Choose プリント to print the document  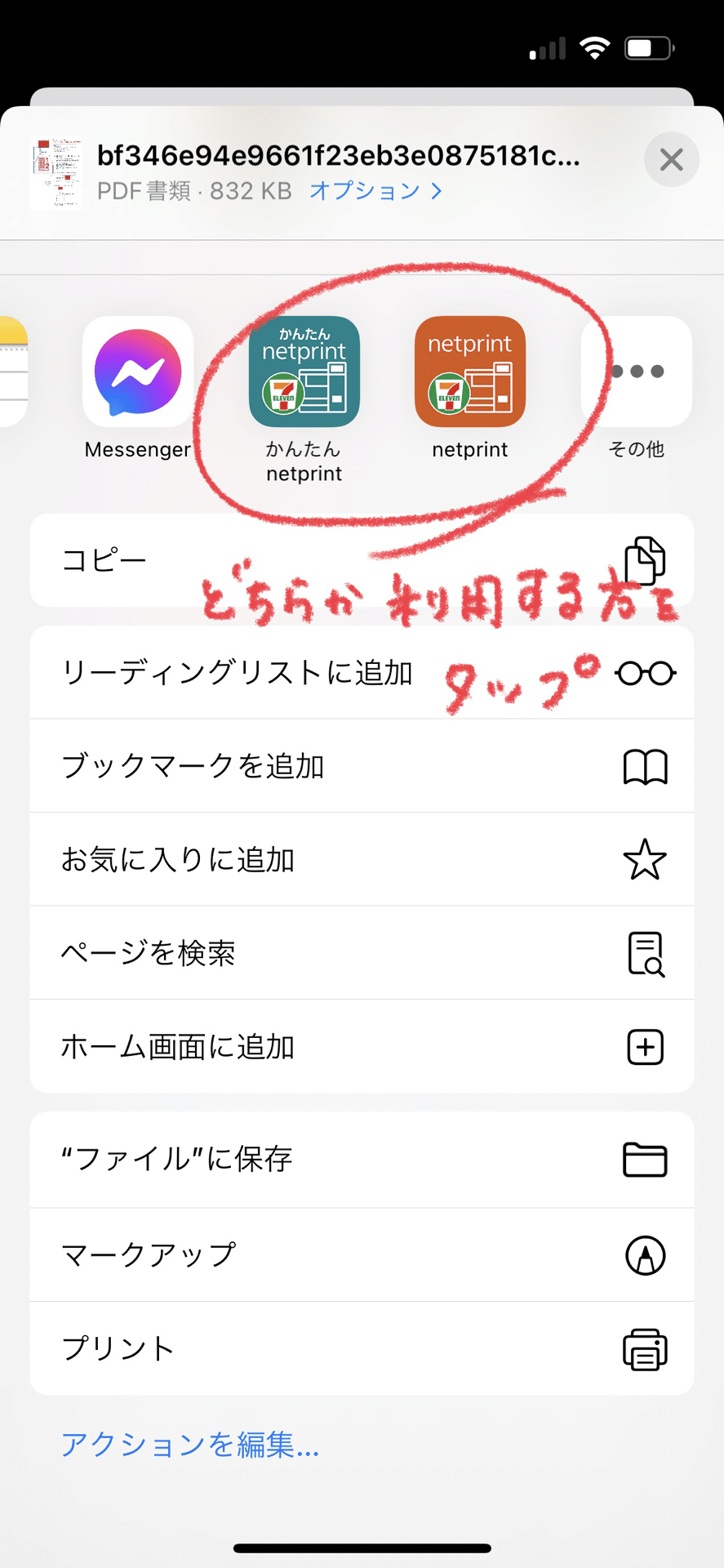tap(362, 1348)
